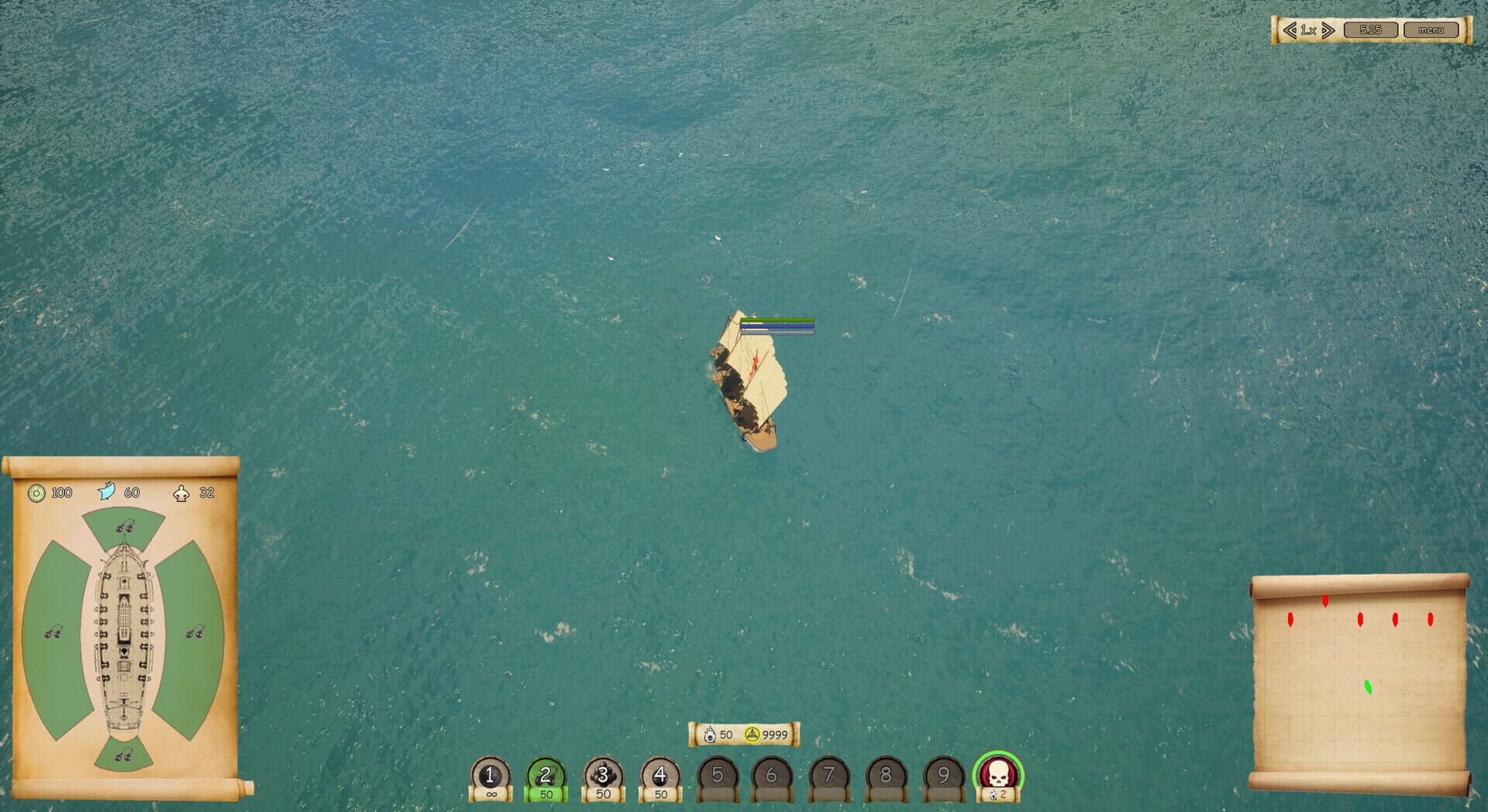Increase the game speed
Image resolution: width=1488 pixels, height=812 pixels.
click(x=1328, y=30)
